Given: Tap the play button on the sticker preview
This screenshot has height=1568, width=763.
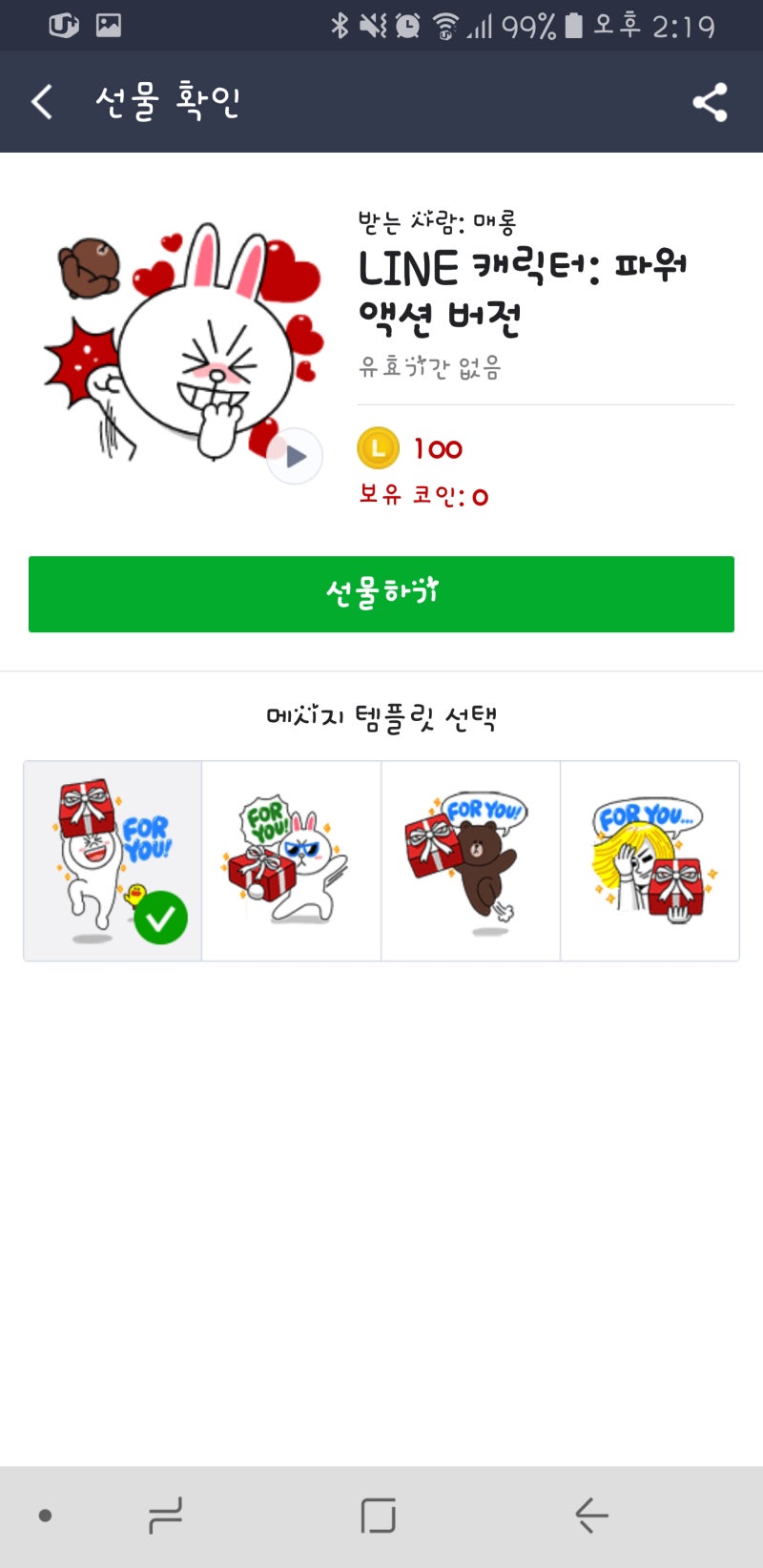Looking at the screenshot, I should (x=294, y=457).
